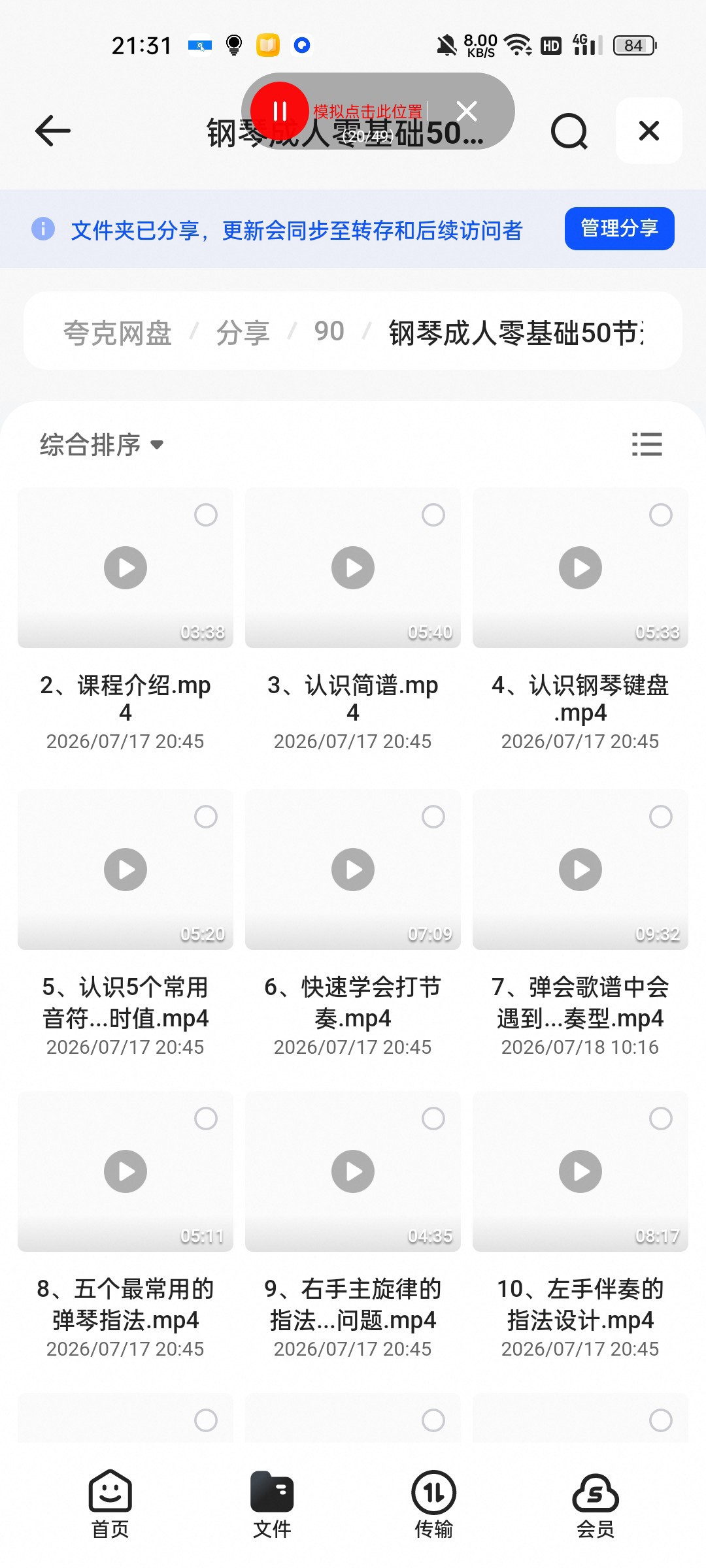This screenshot has width=706, height=1568.
Task: Dismiss the auto-click floating overlay
Action: point(467,111)
